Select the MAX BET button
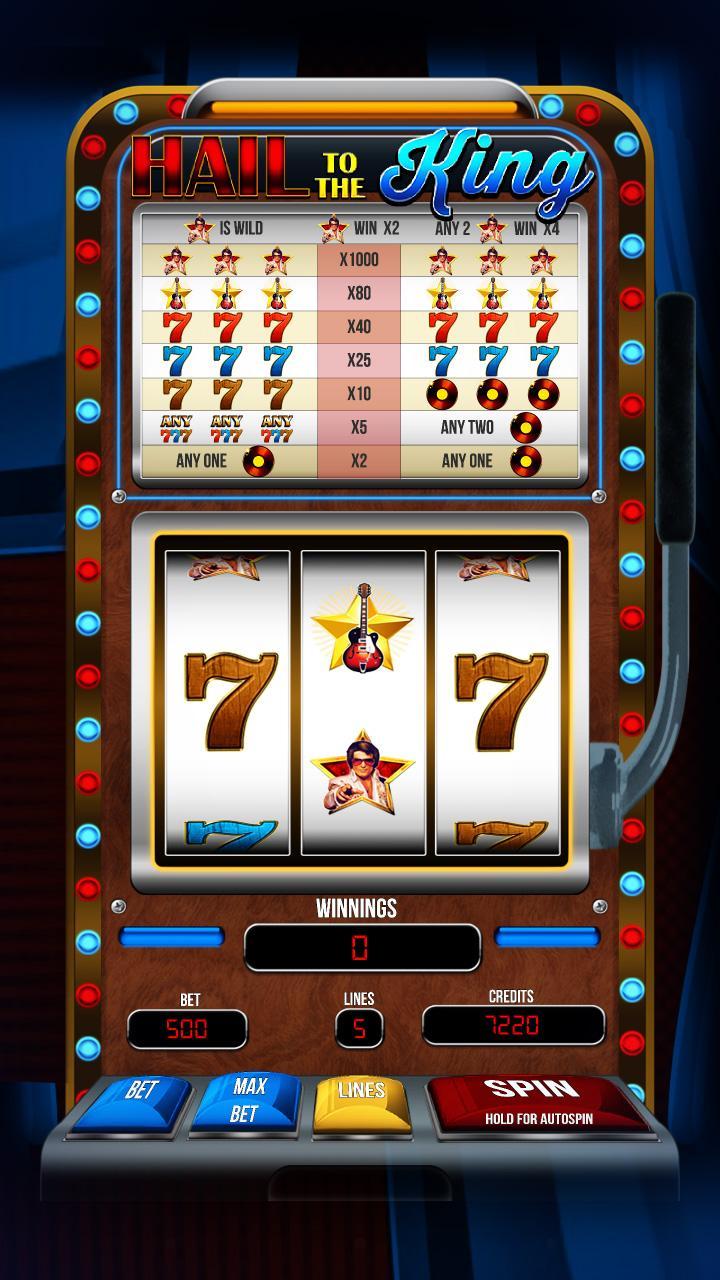Viewport: 720px width, 1280px height. click(x=247, y=1100)
